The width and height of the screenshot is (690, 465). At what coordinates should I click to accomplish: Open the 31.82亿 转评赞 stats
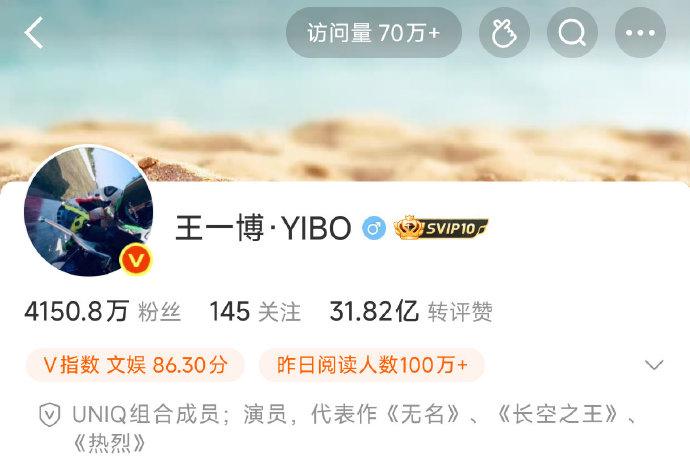tap(410, 311)
